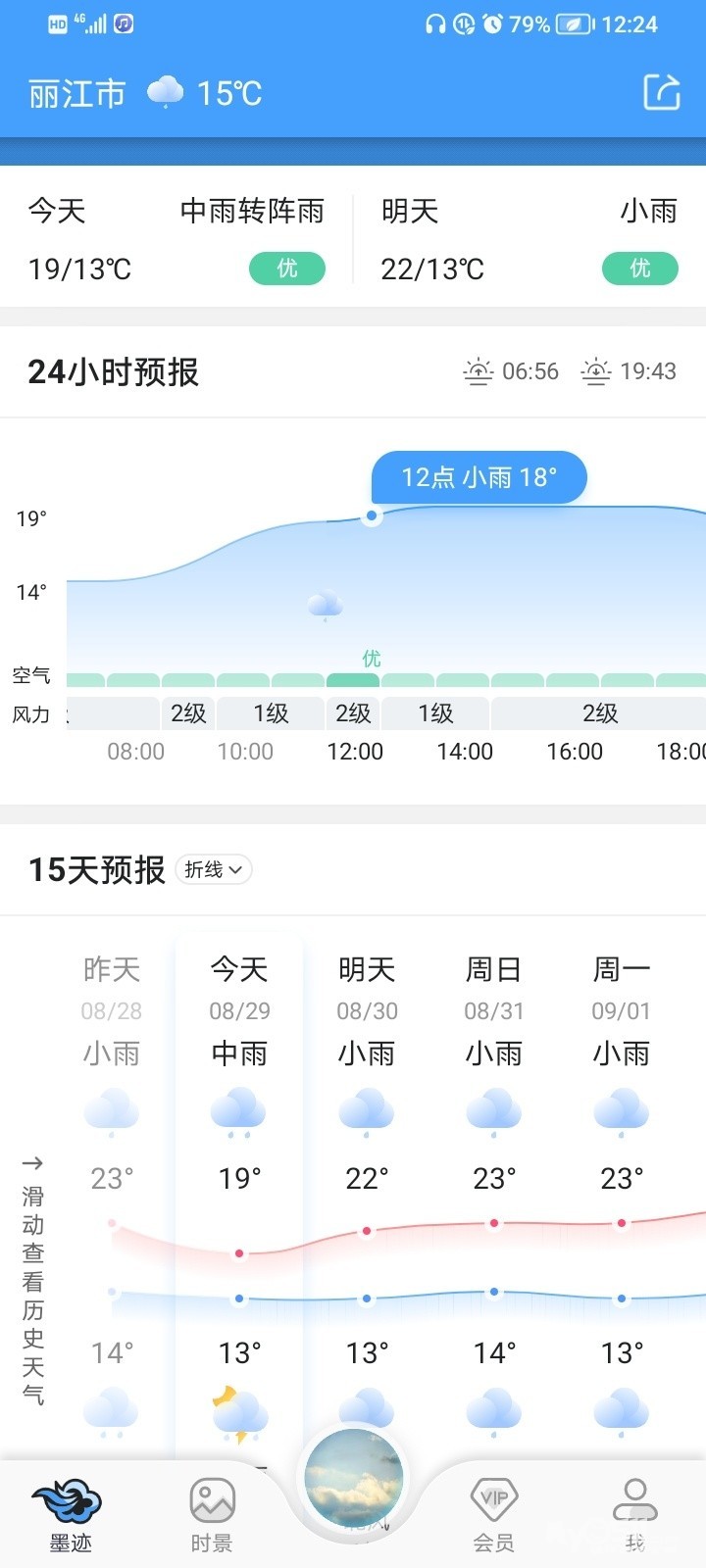Expand the 折线 view dropdown
Viewport: 706px width, 1568px height.
214,869
